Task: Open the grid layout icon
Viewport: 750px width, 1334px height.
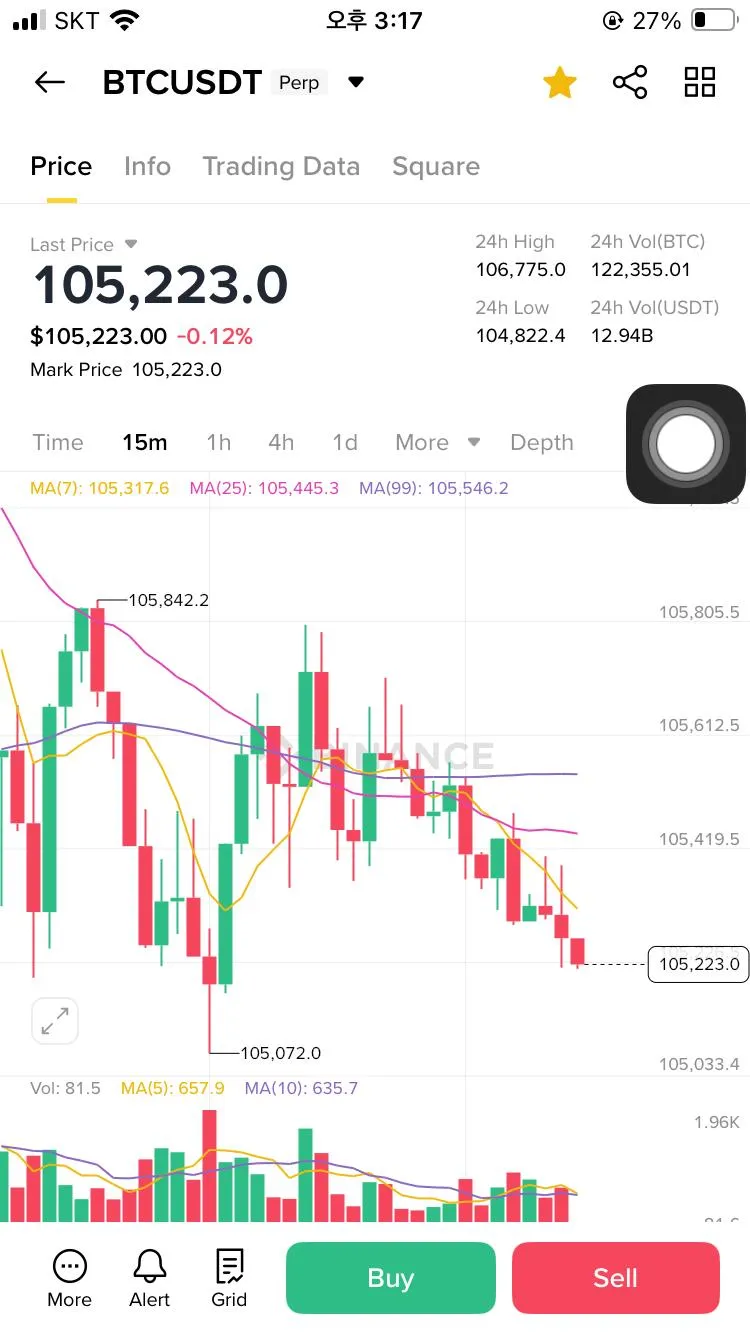Action: pyautogui.click(x=700, y=82)
